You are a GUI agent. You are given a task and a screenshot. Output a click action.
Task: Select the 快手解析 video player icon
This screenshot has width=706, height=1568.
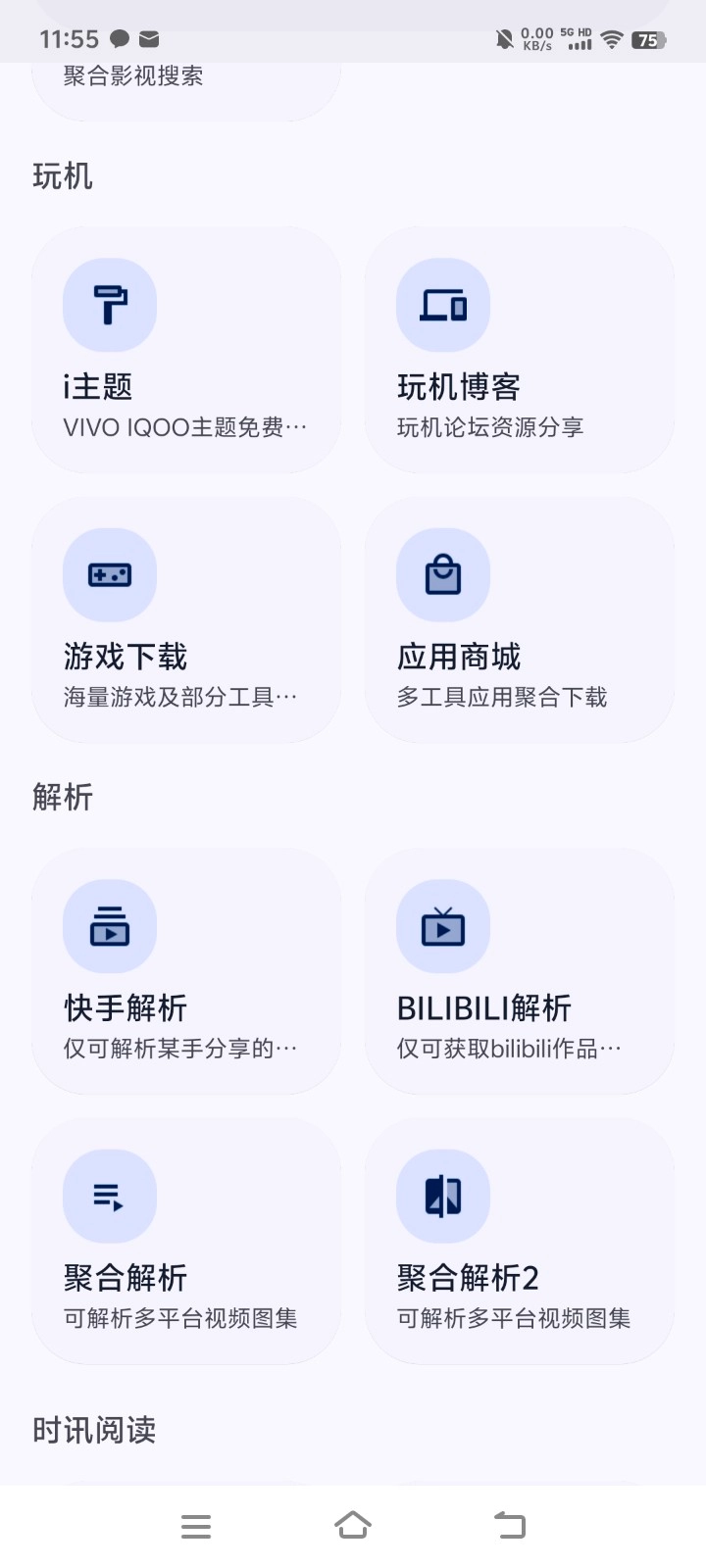tap(109, 926)
